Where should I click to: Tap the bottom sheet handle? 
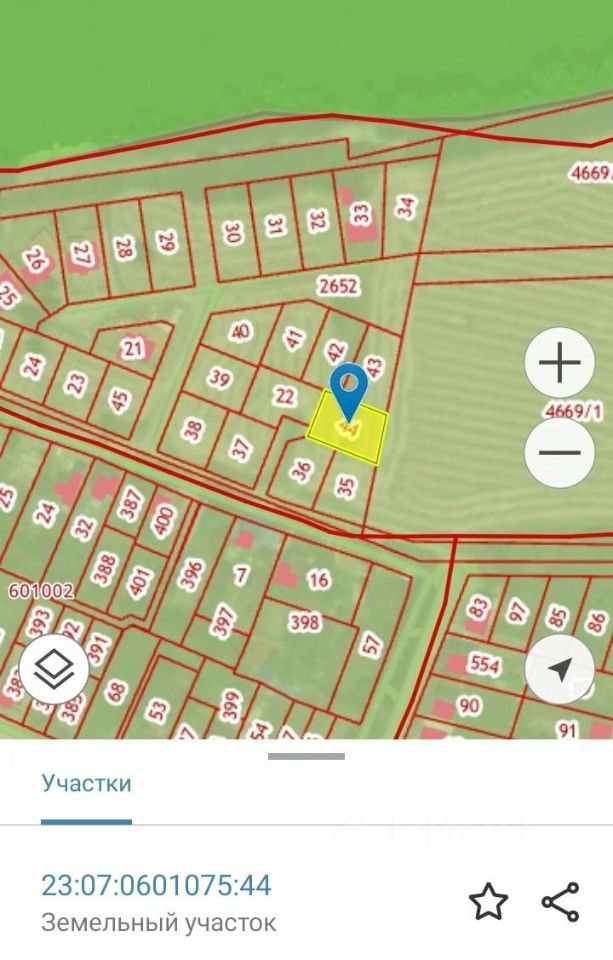(306, 757)
